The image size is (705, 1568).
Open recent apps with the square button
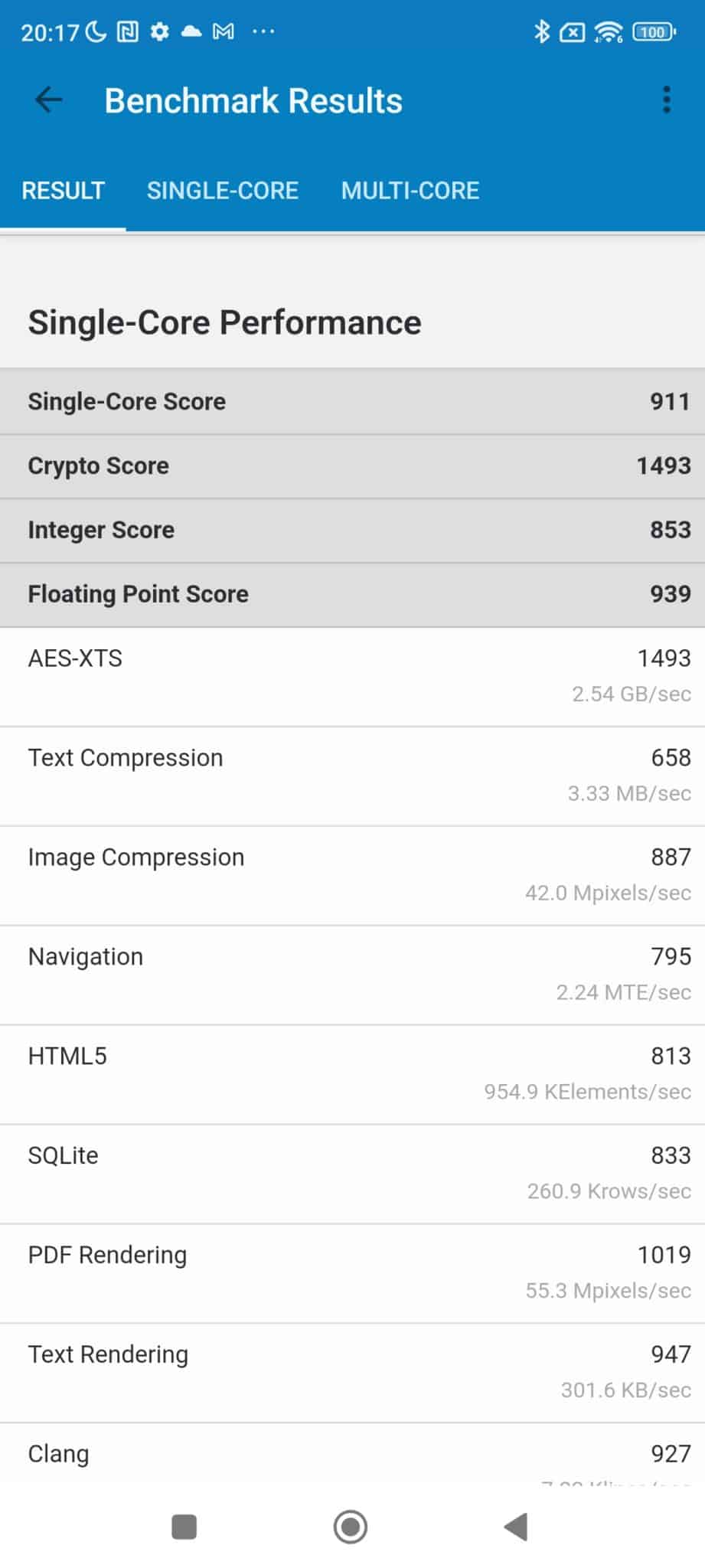pos(184,1526)
